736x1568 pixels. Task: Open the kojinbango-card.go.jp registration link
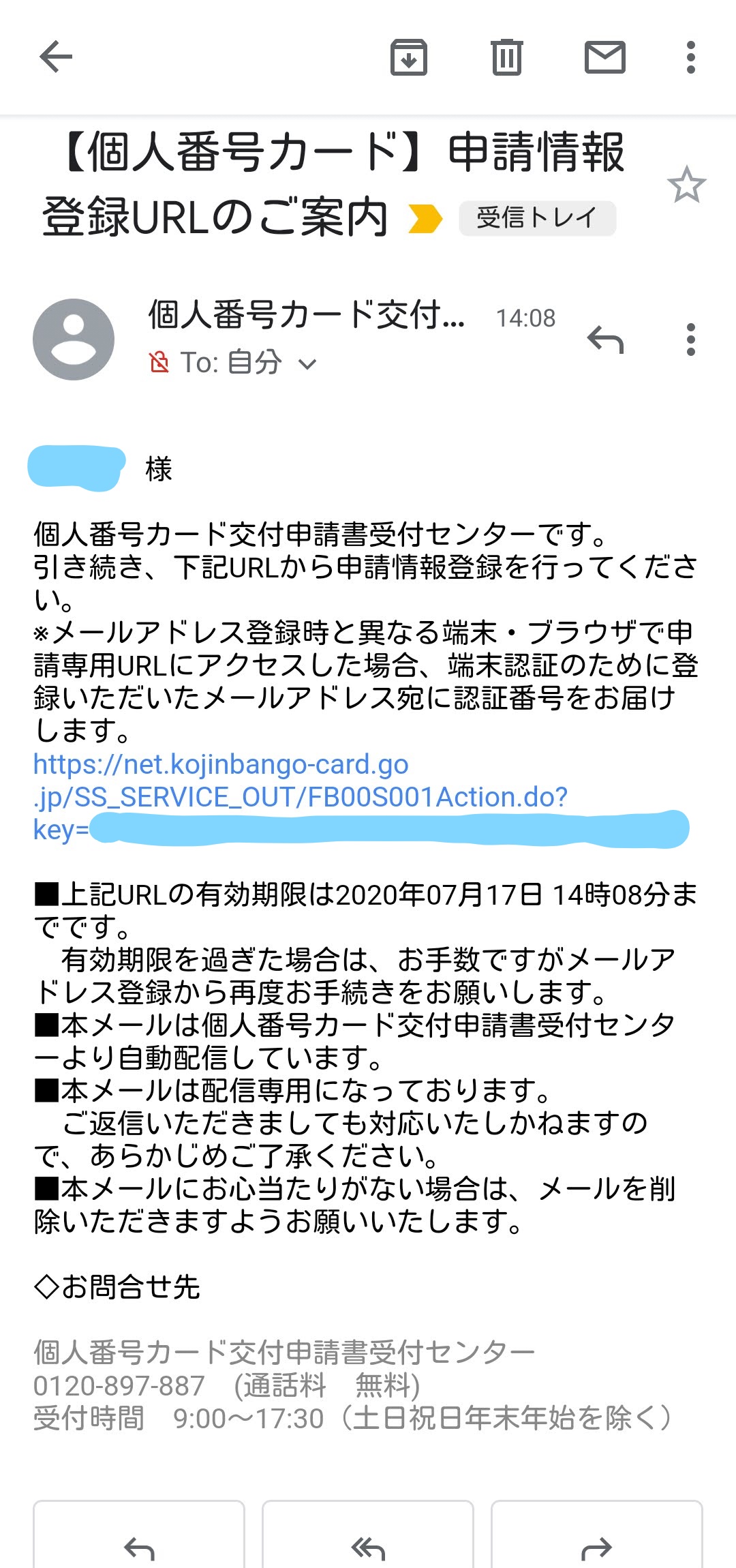click(301, 797)
